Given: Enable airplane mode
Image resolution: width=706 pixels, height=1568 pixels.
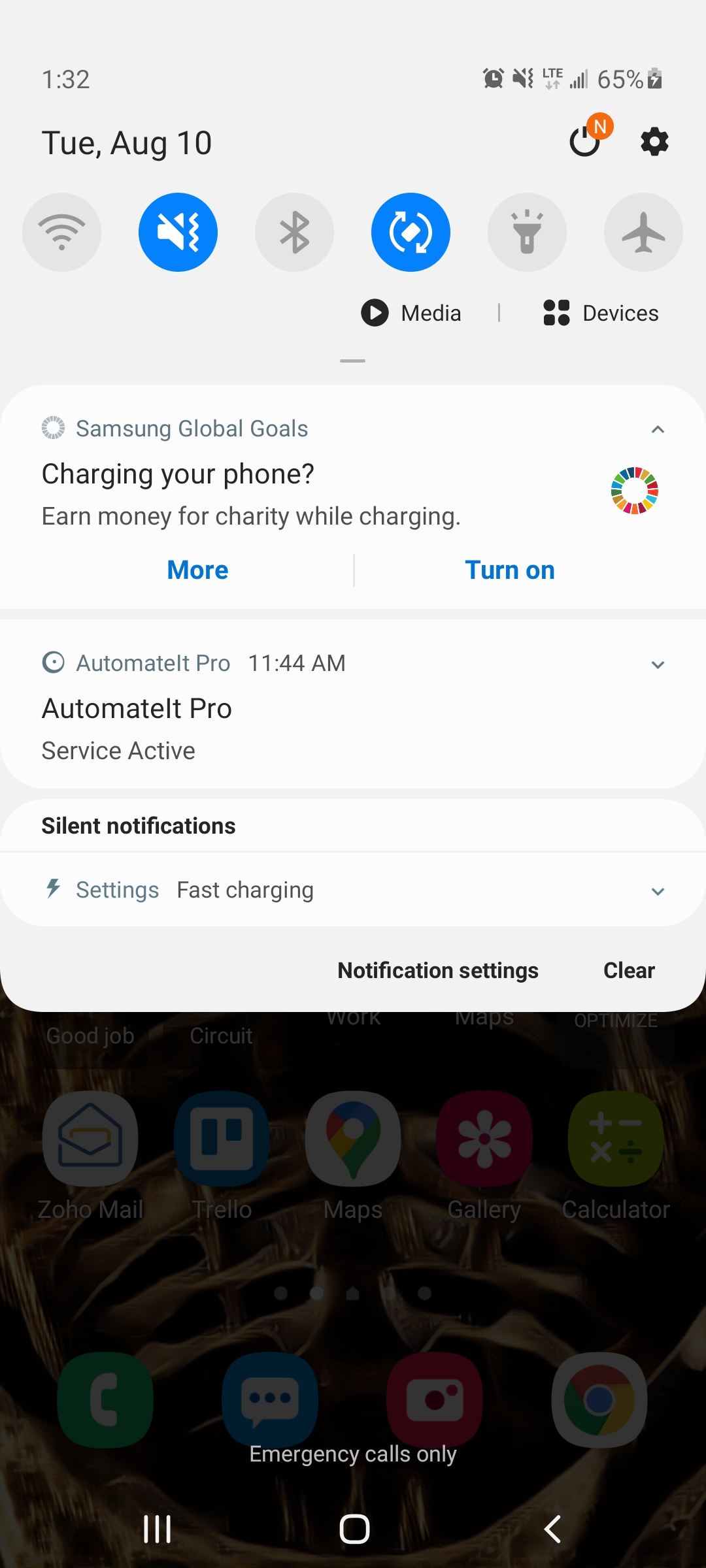Looking at the screenshot, I should (643, 232).
